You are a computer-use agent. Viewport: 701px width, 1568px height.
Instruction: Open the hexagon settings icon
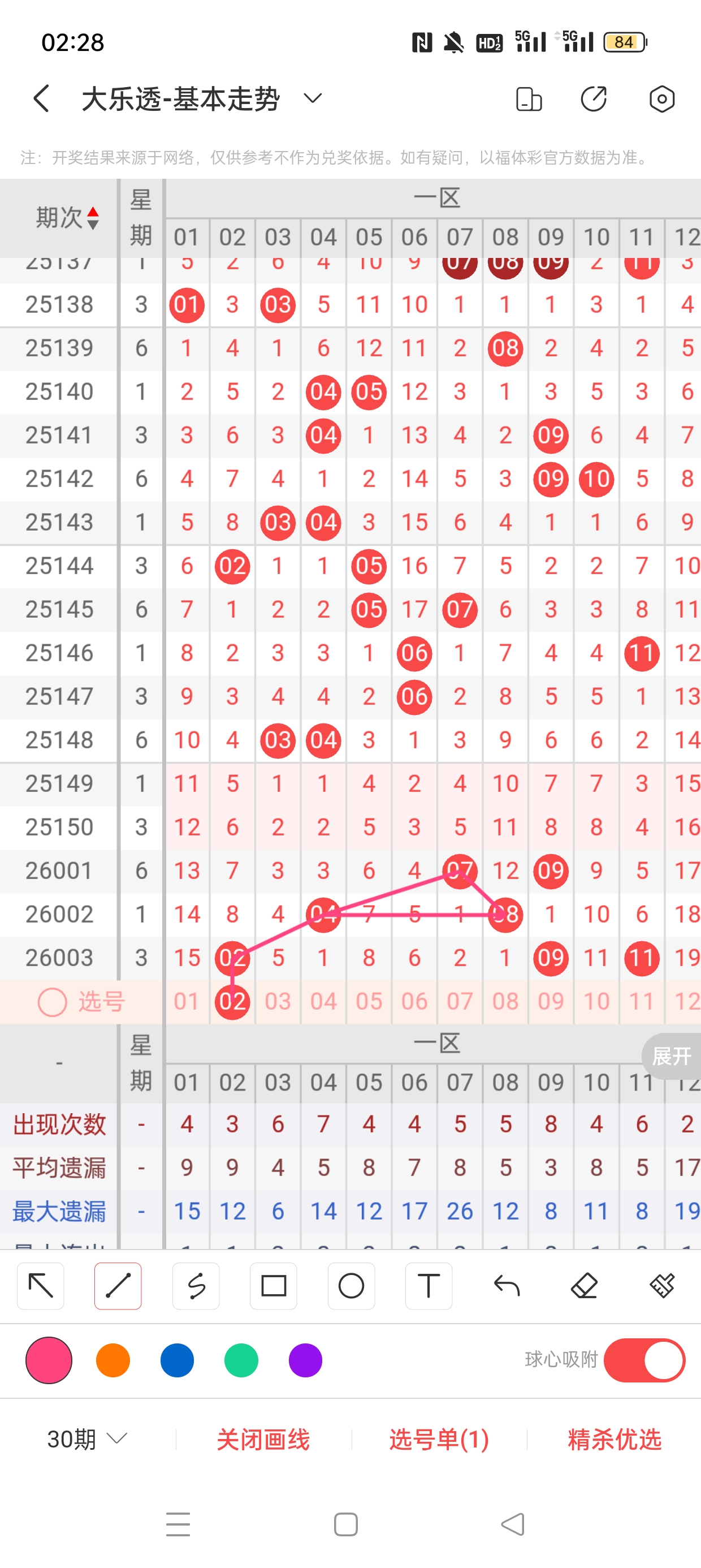(661, 98)
